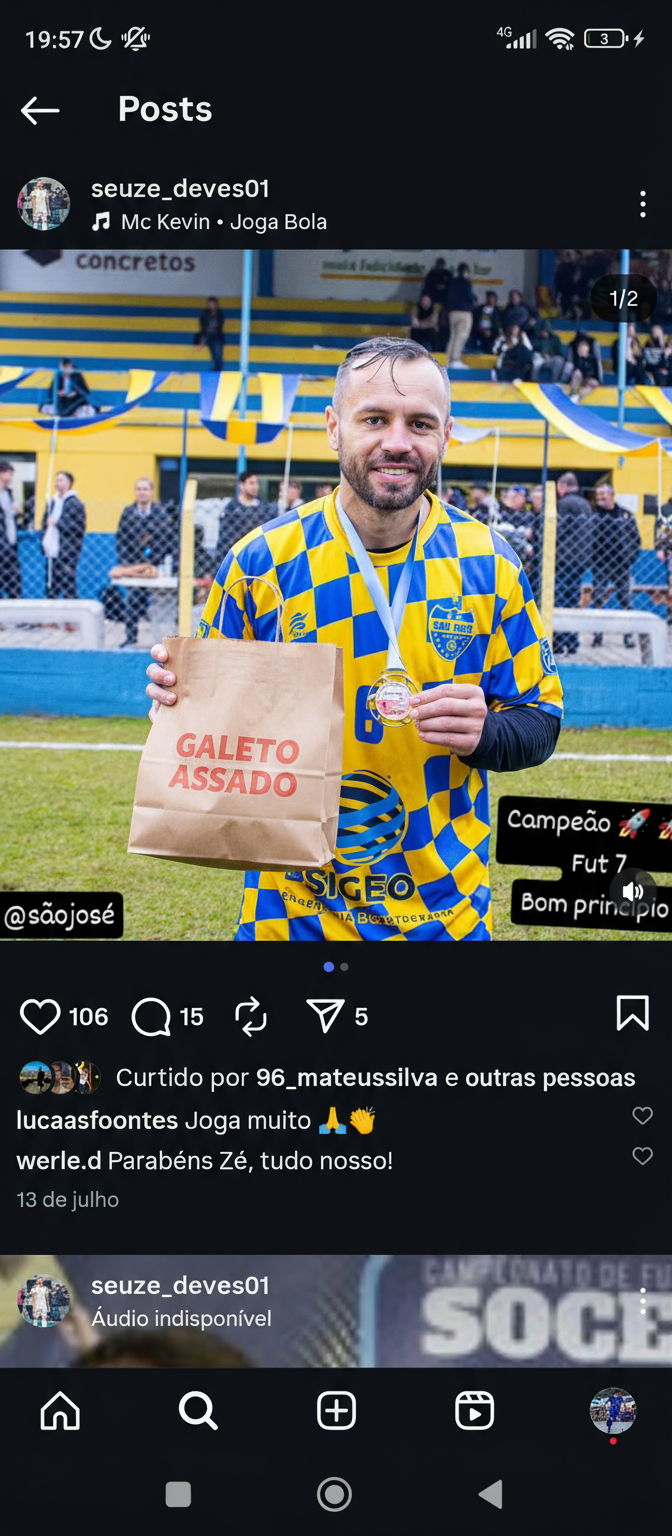
Task: Open the overflow menu on the first post
Action: tap(643, 204)
